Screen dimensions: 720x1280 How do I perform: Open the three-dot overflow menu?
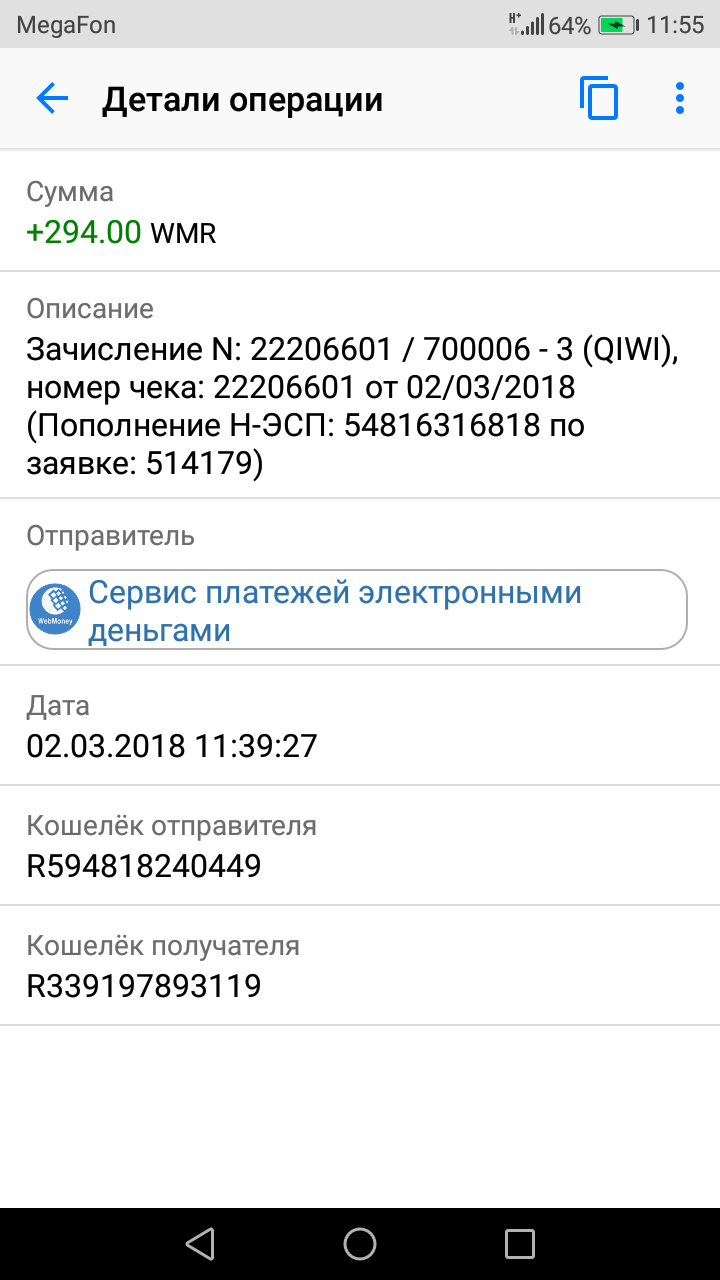point(680,99)
